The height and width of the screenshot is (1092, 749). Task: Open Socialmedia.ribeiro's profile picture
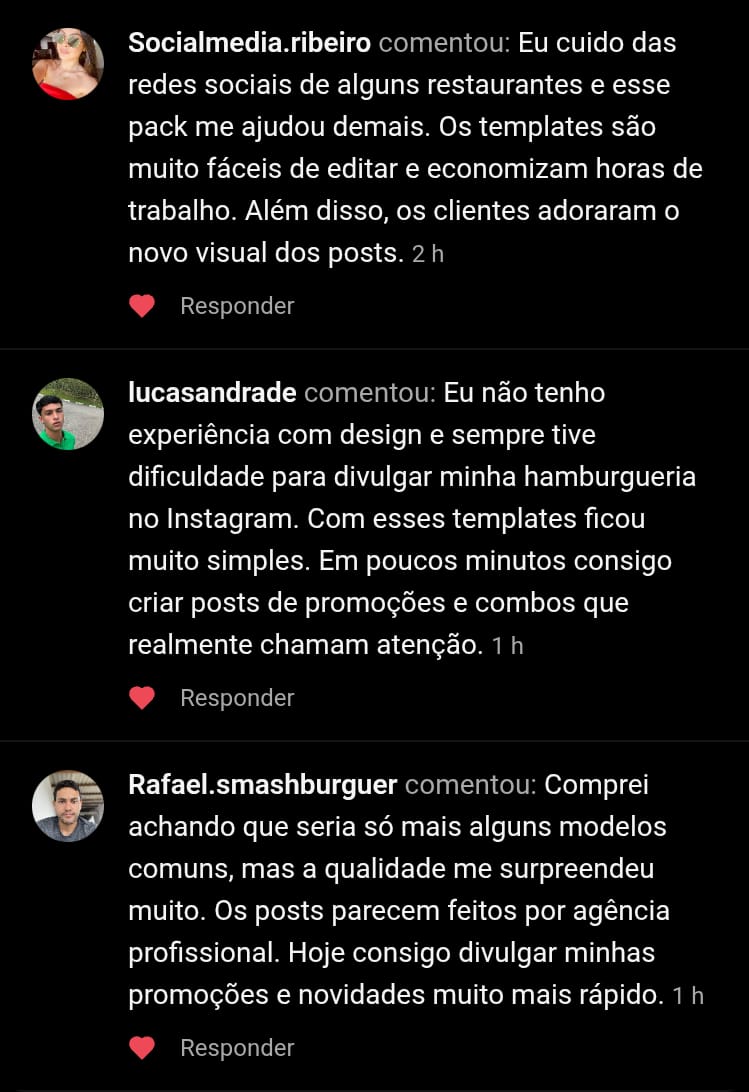(68, 64)
